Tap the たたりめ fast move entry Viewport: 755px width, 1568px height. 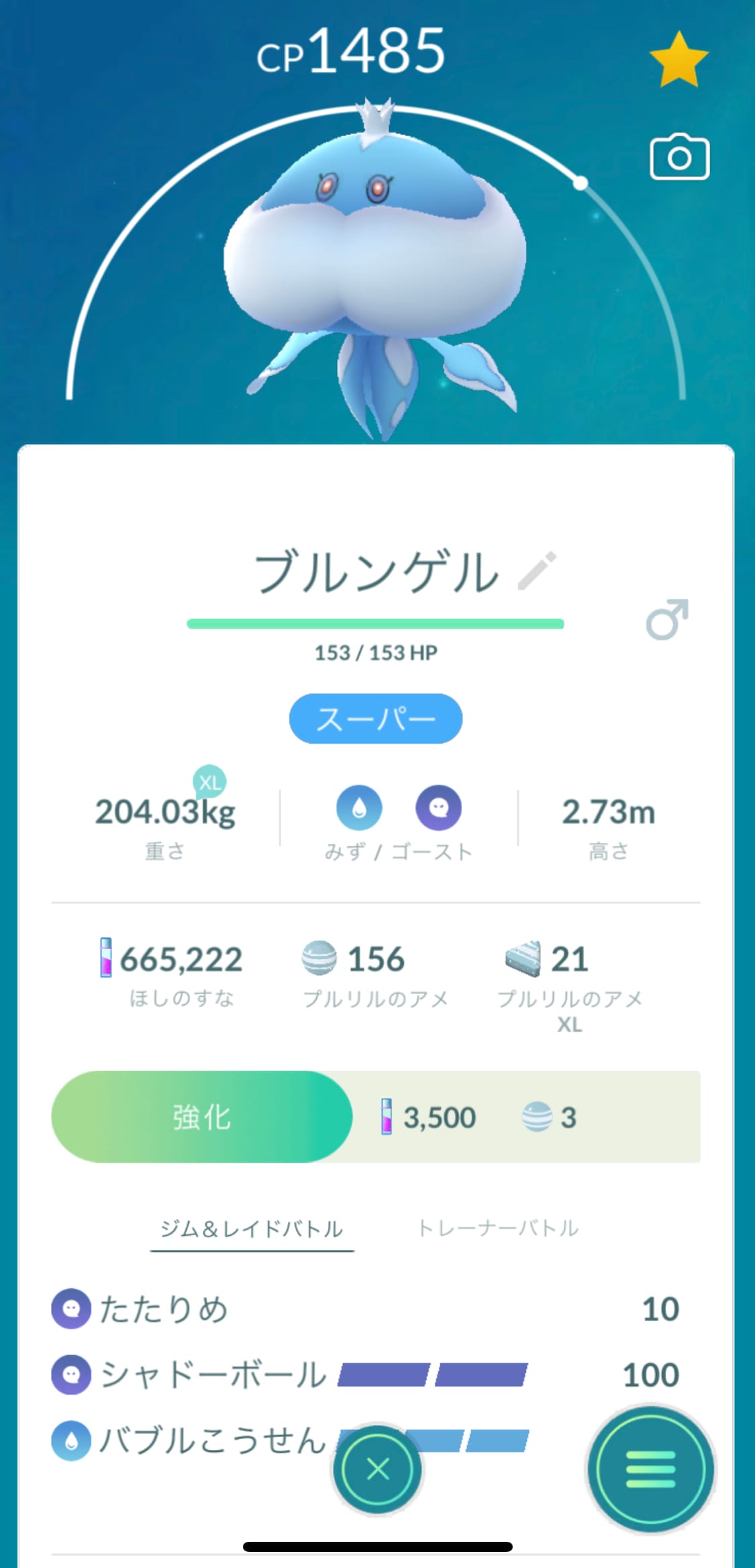161,1309
